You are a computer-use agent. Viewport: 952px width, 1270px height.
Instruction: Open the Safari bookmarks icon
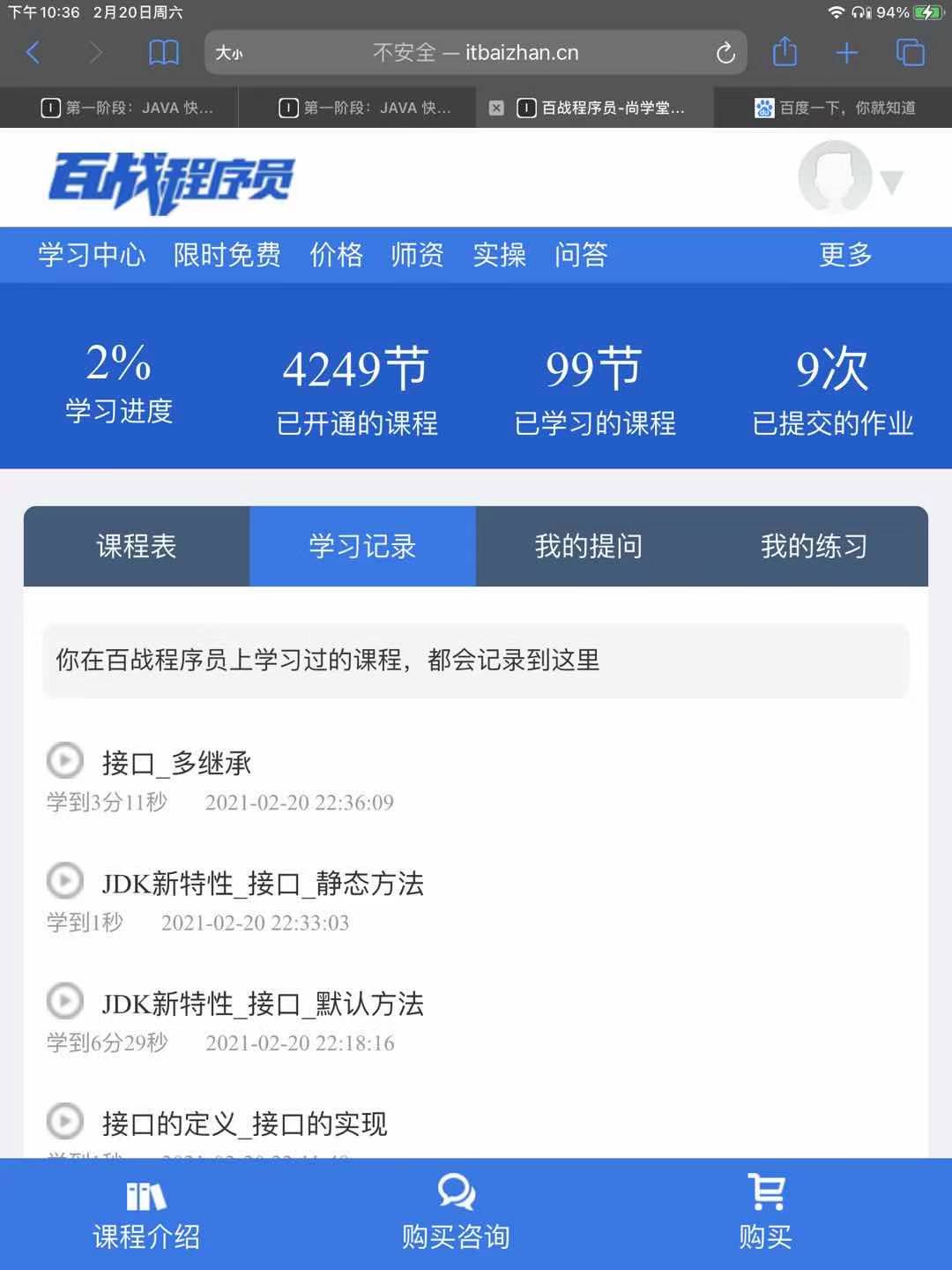pos(164,53)
